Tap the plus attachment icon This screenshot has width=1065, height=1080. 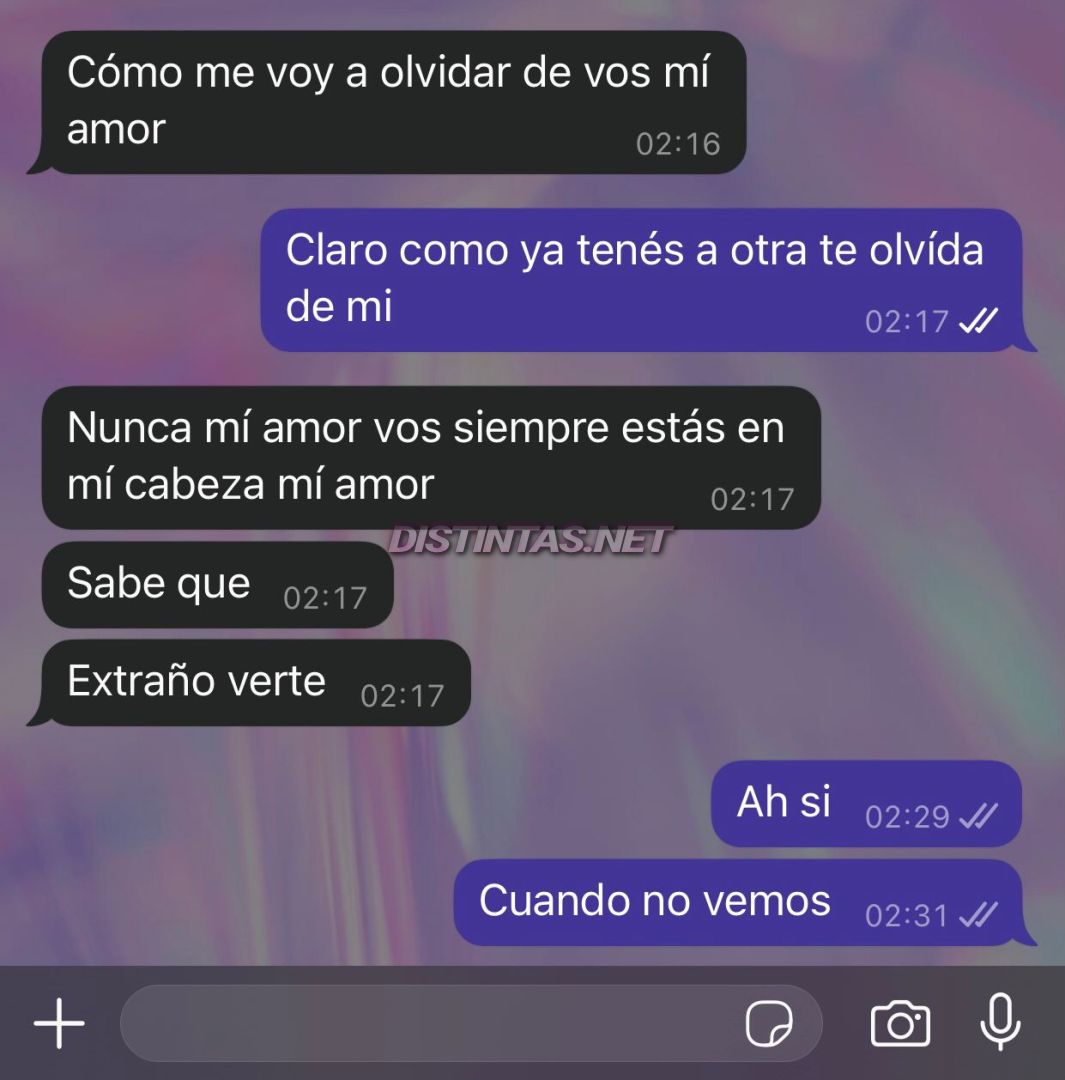59,1023
